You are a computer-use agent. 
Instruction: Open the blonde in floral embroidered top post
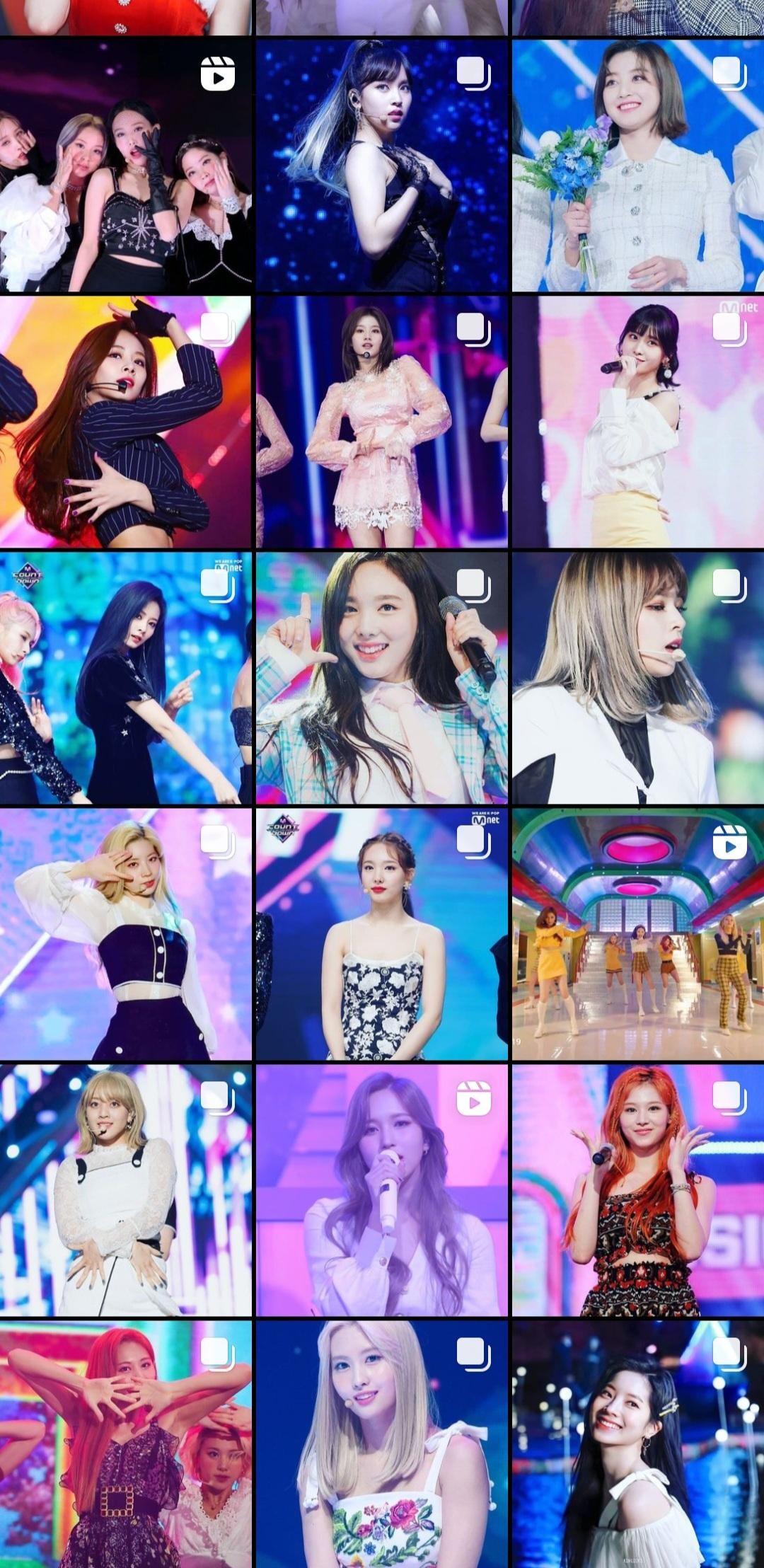pyautogui.click(x=382, y=1444)
